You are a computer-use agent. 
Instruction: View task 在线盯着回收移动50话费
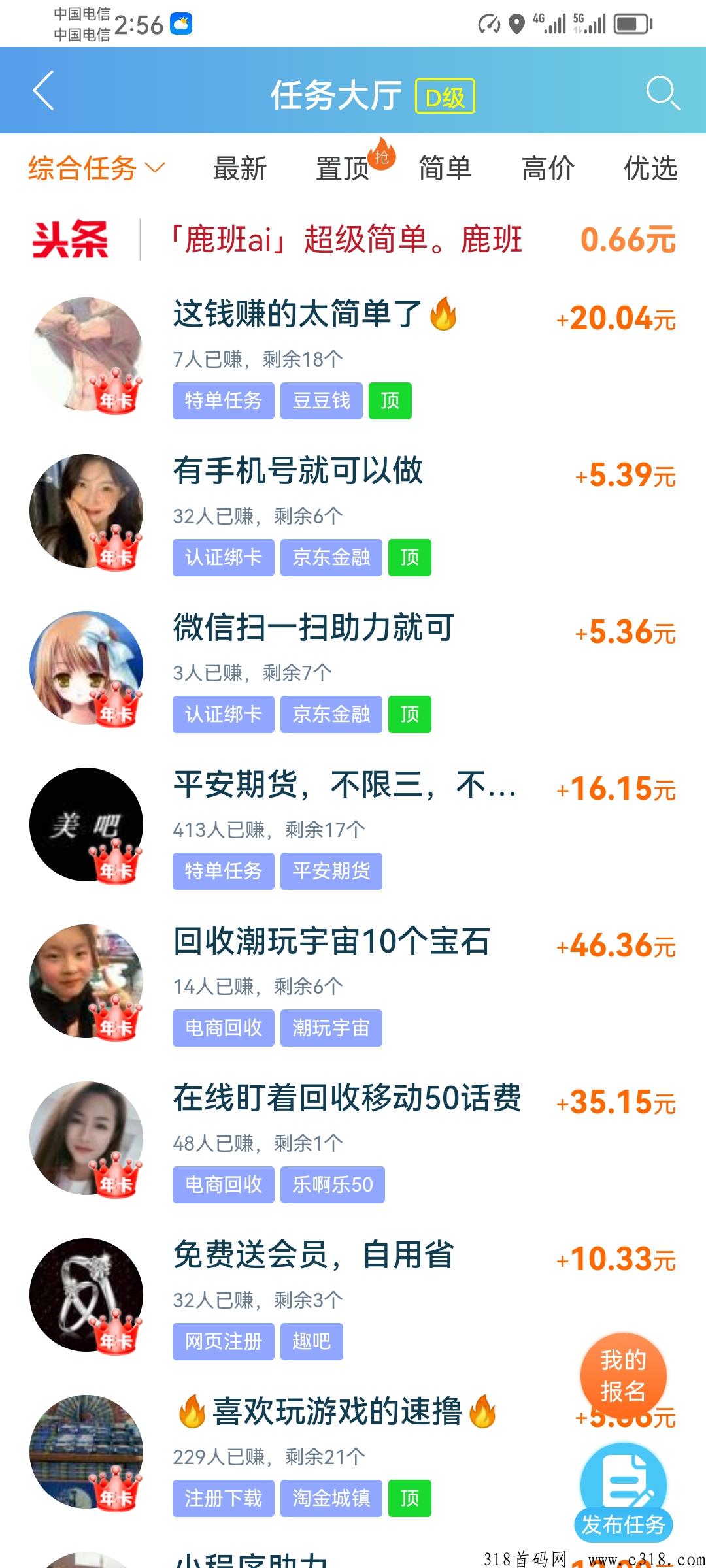click(346, 1098)
